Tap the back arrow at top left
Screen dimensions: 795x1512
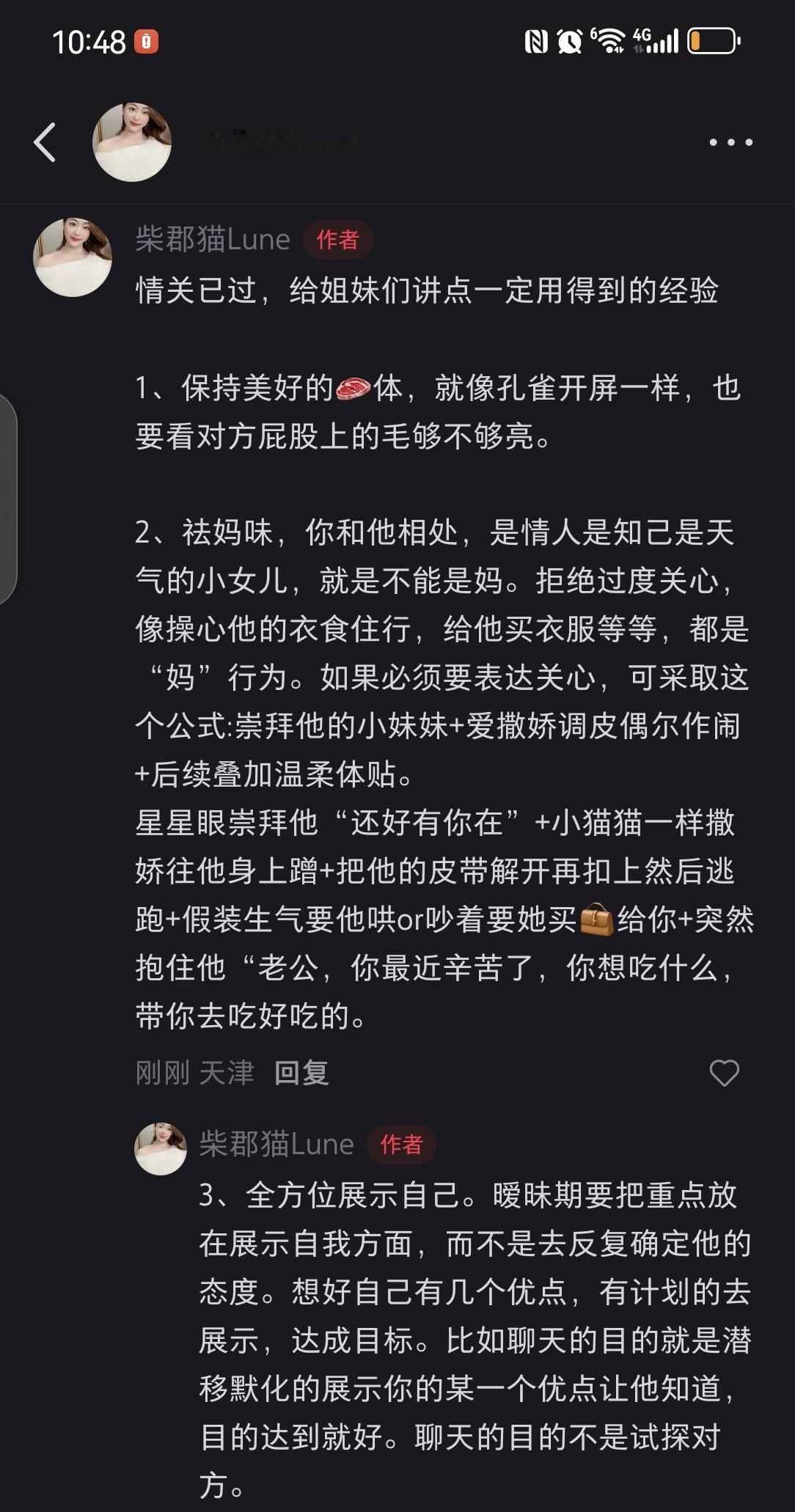[45, 142]
